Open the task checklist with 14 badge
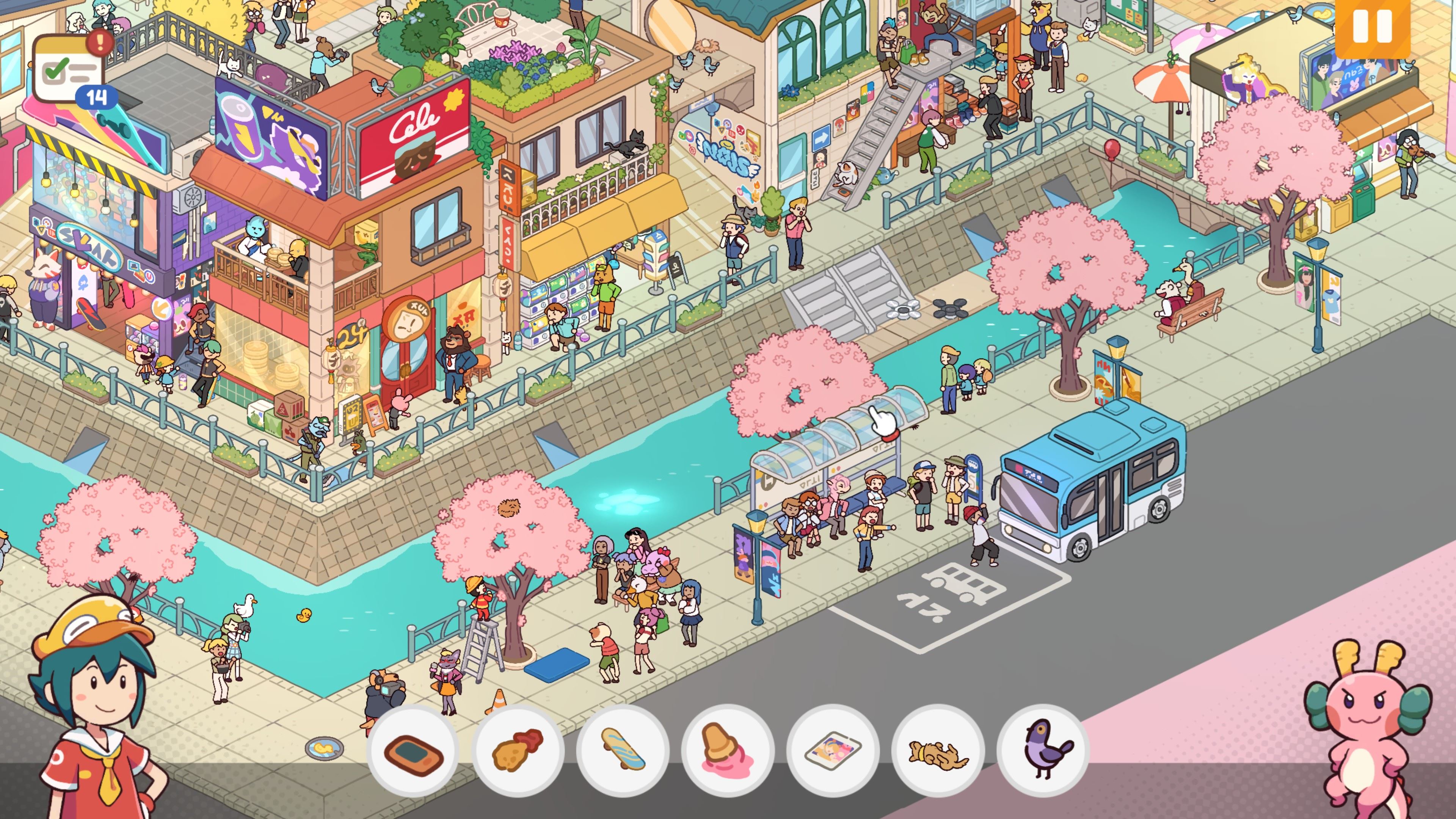This screenshot has width=1456, height=819. pos(69,71)
